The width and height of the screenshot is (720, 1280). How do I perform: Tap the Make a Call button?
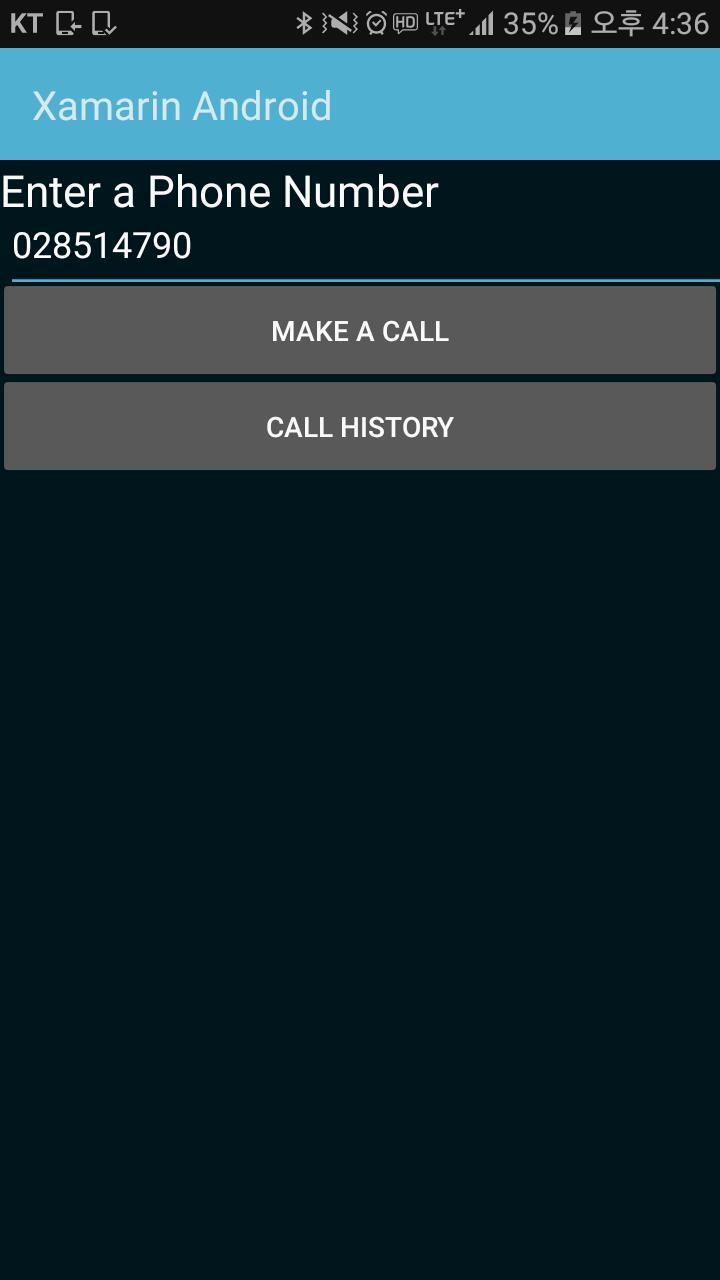pos(360,331)
